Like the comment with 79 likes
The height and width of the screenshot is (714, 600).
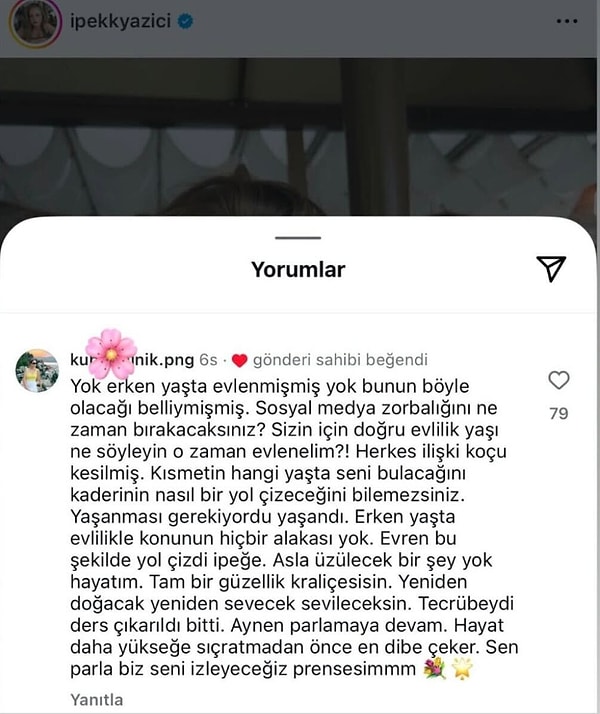[559, 380]
